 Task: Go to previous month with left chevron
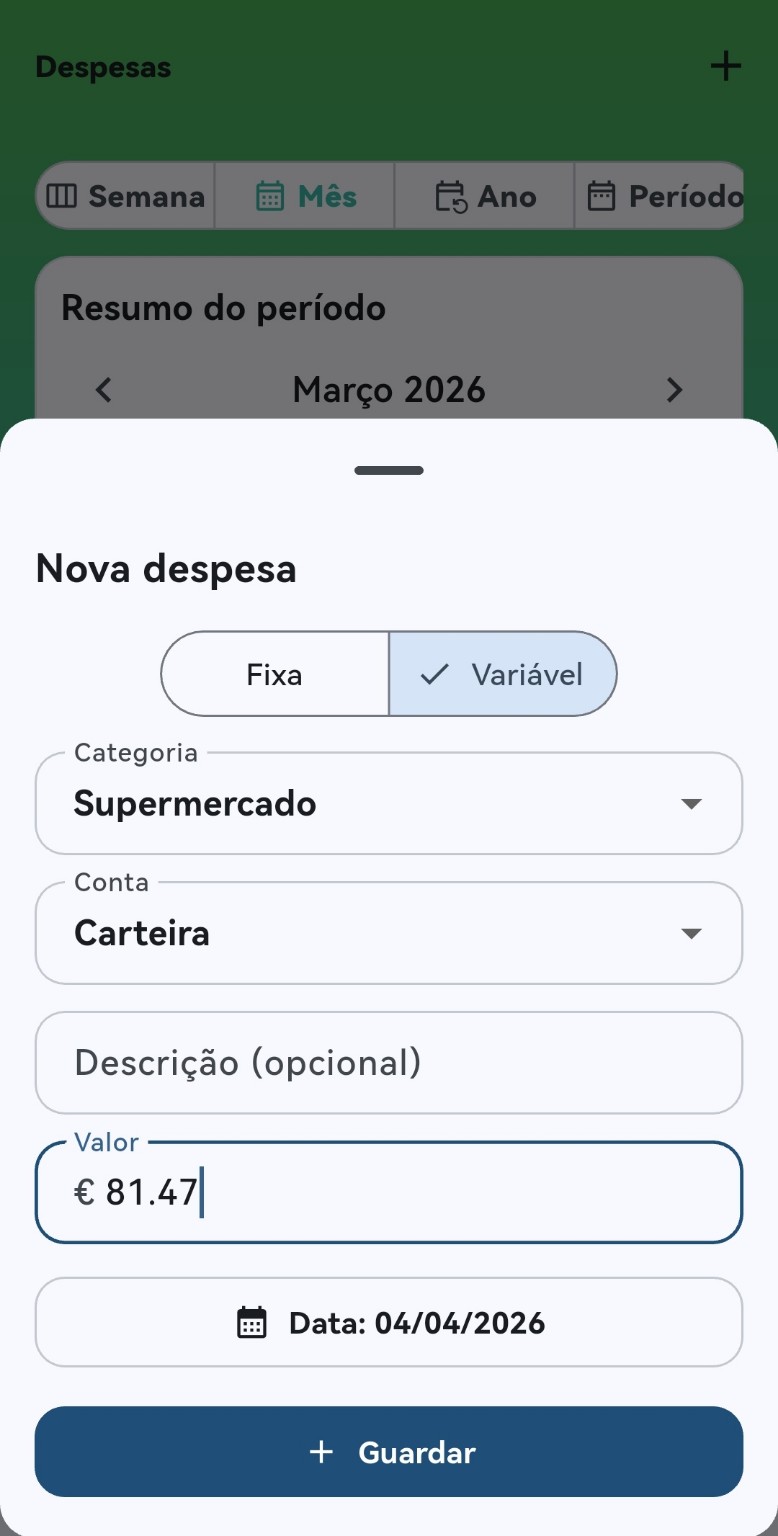click(x=103, y=390)
